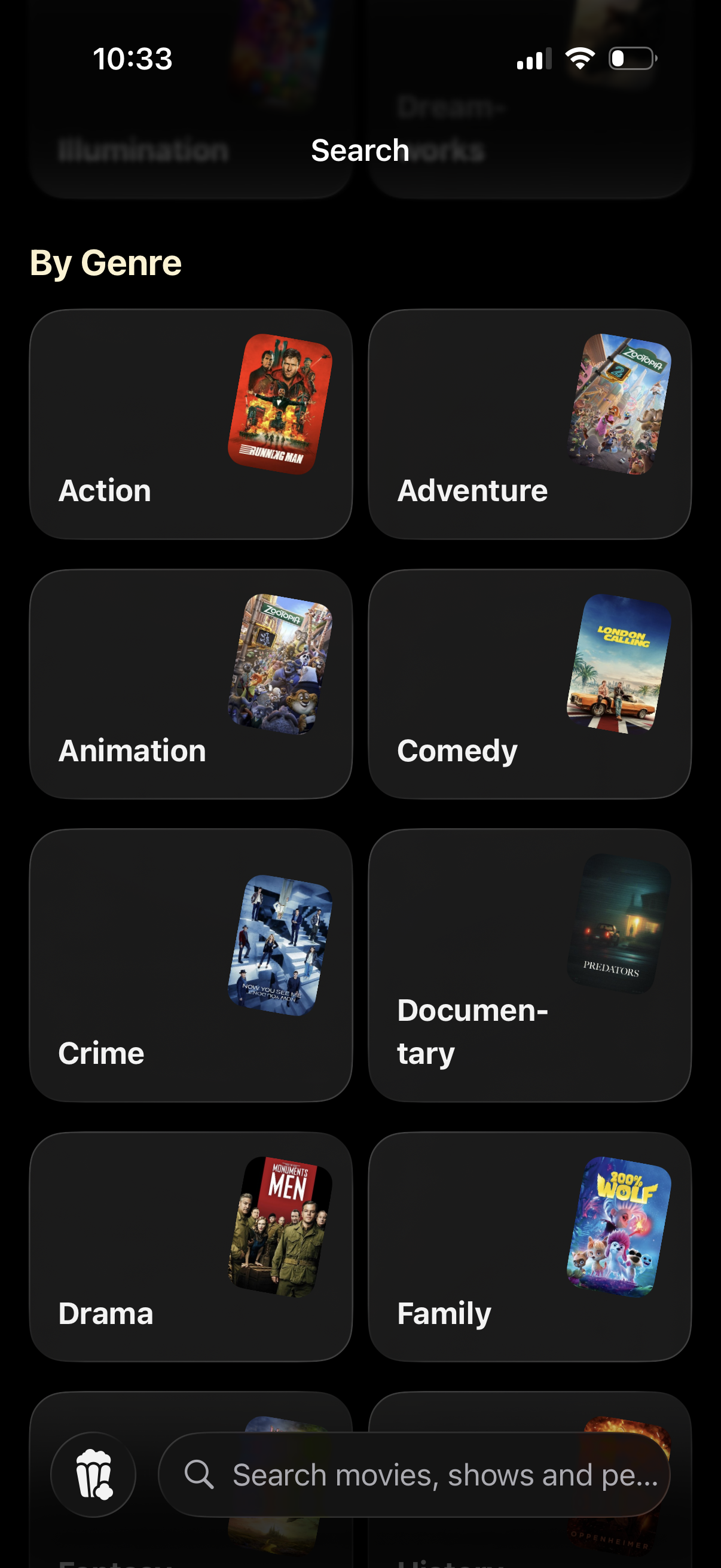Click the battery indicator in the status bar

tap(630, 58)
